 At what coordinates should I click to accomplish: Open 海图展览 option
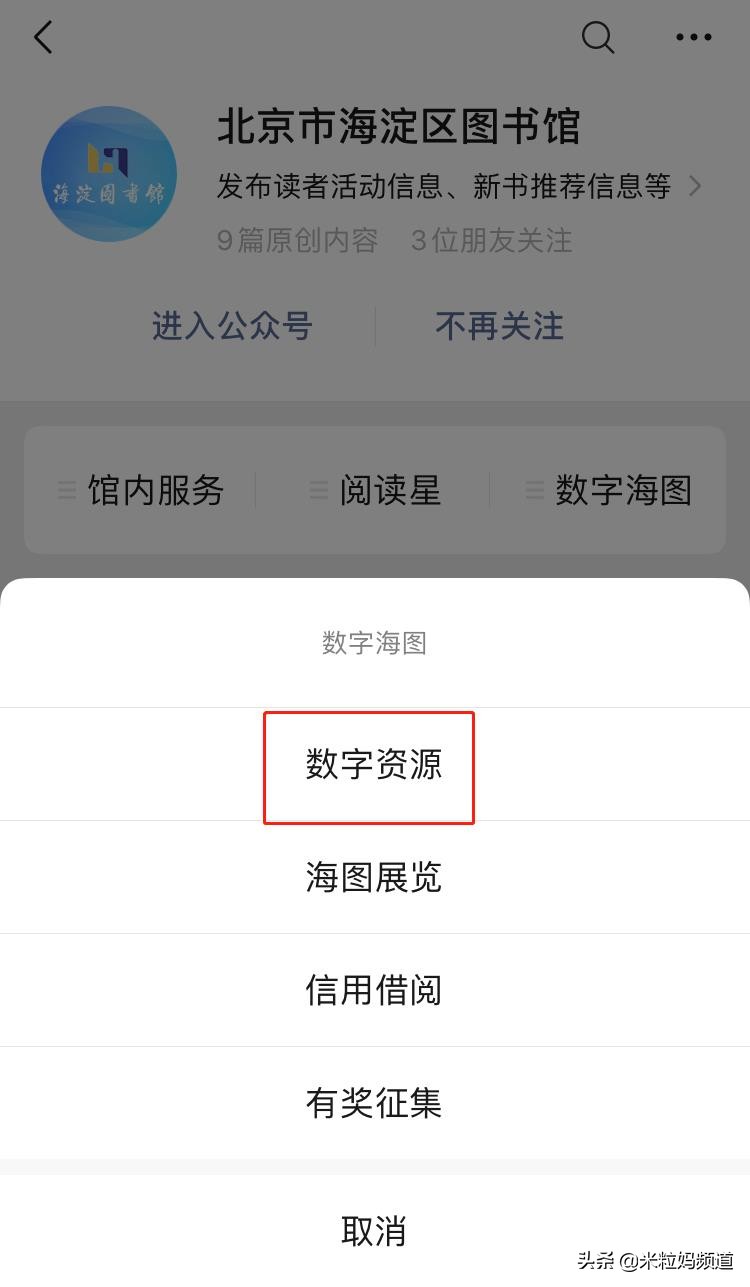point(374,878)
